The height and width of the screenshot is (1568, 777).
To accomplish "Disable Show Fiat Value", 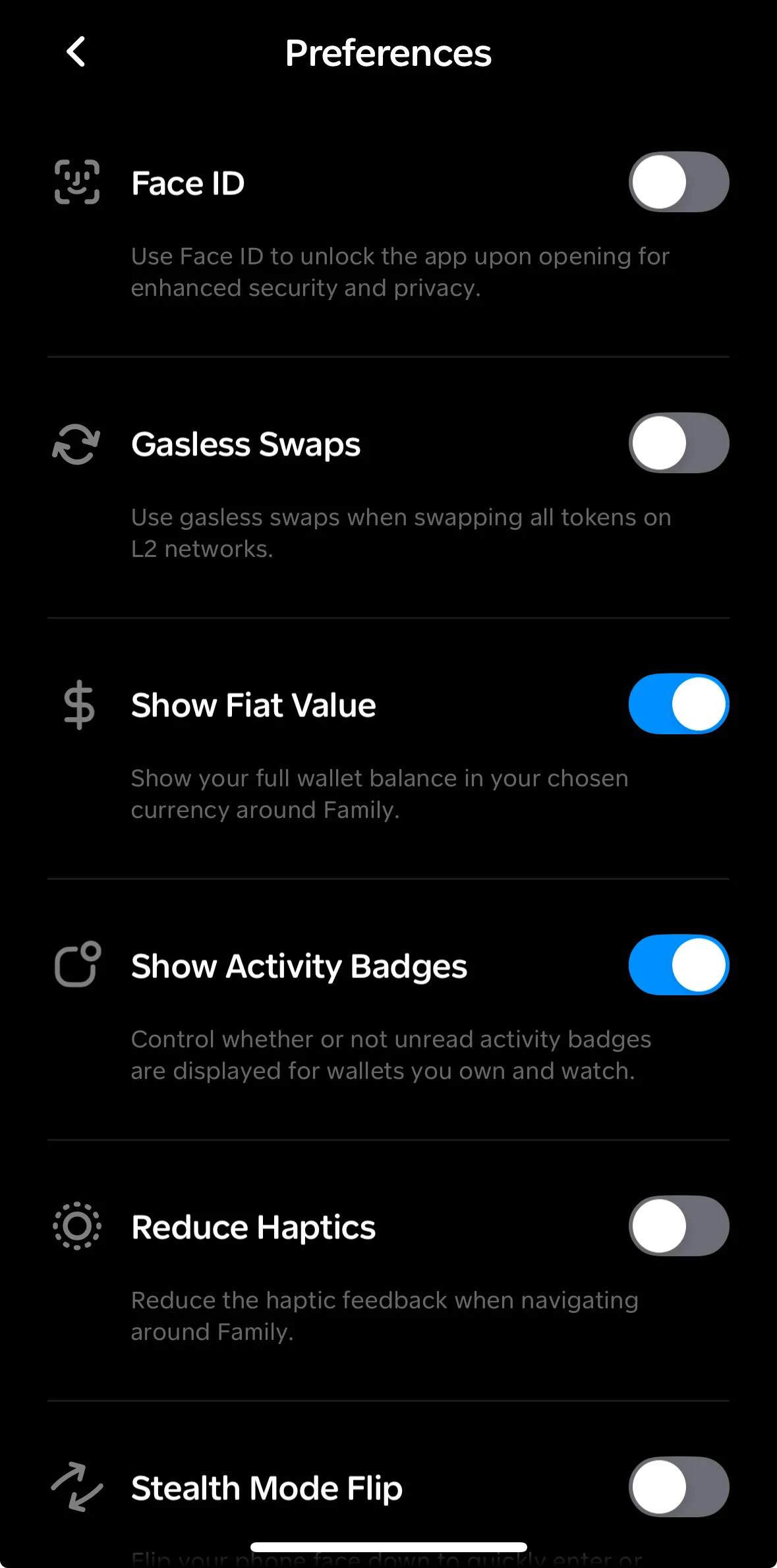I will click(678, 704).
